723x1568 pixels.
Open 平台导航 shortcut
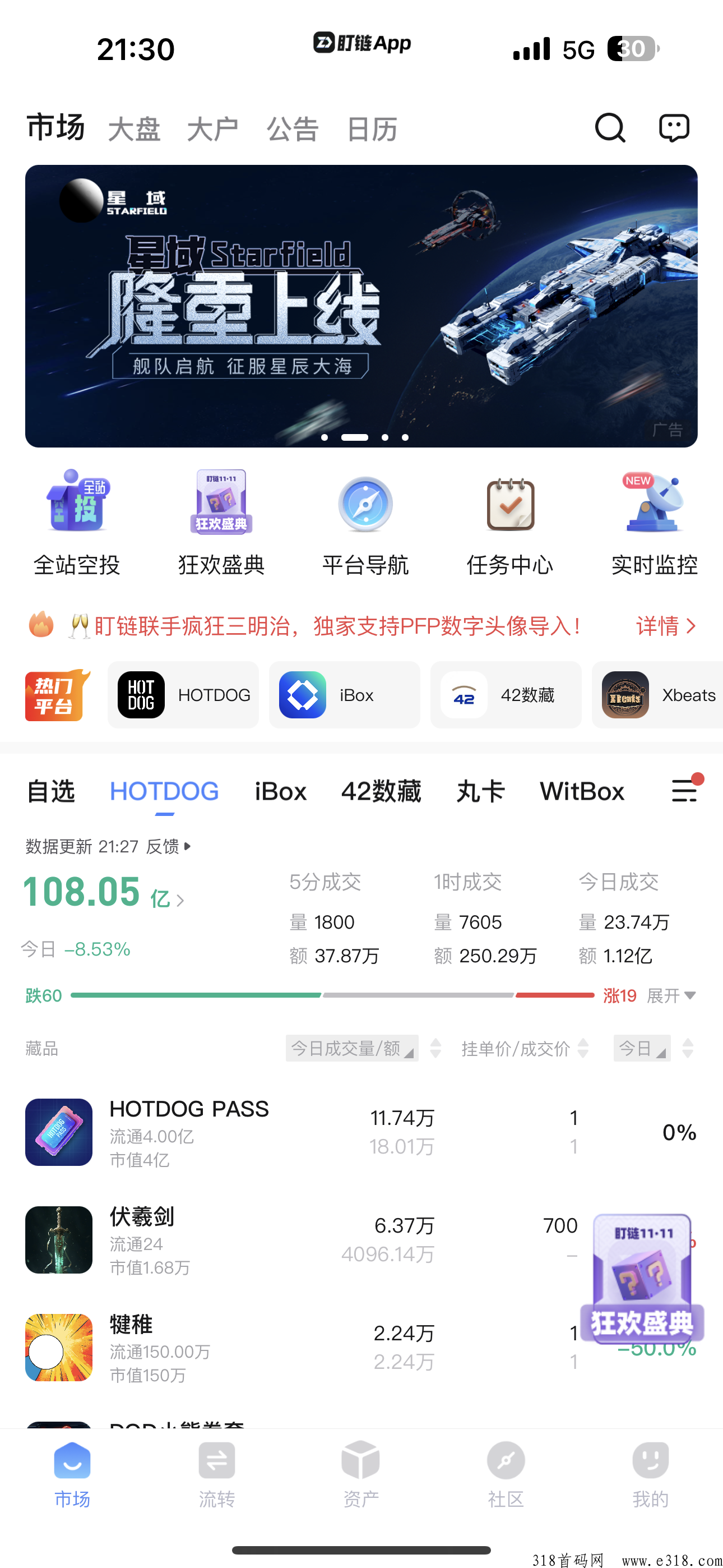coord(365,522)
